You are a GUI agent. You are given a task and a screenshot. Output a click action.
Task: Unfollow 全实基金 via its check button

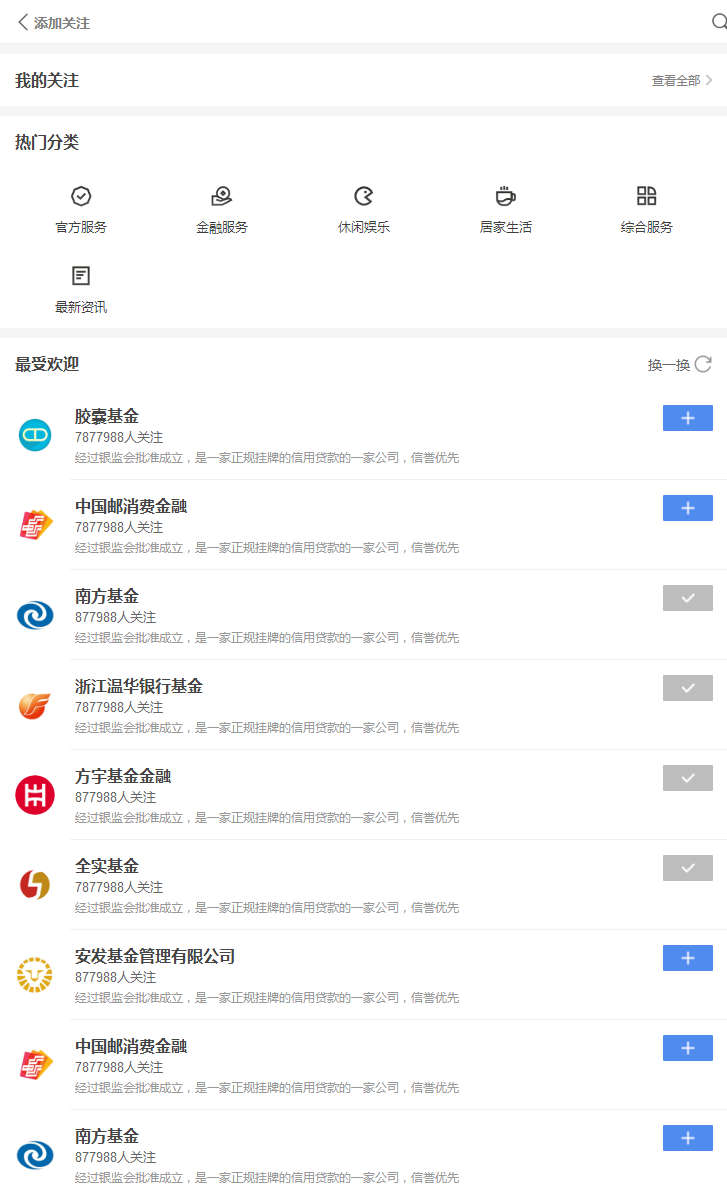point(687,868)
